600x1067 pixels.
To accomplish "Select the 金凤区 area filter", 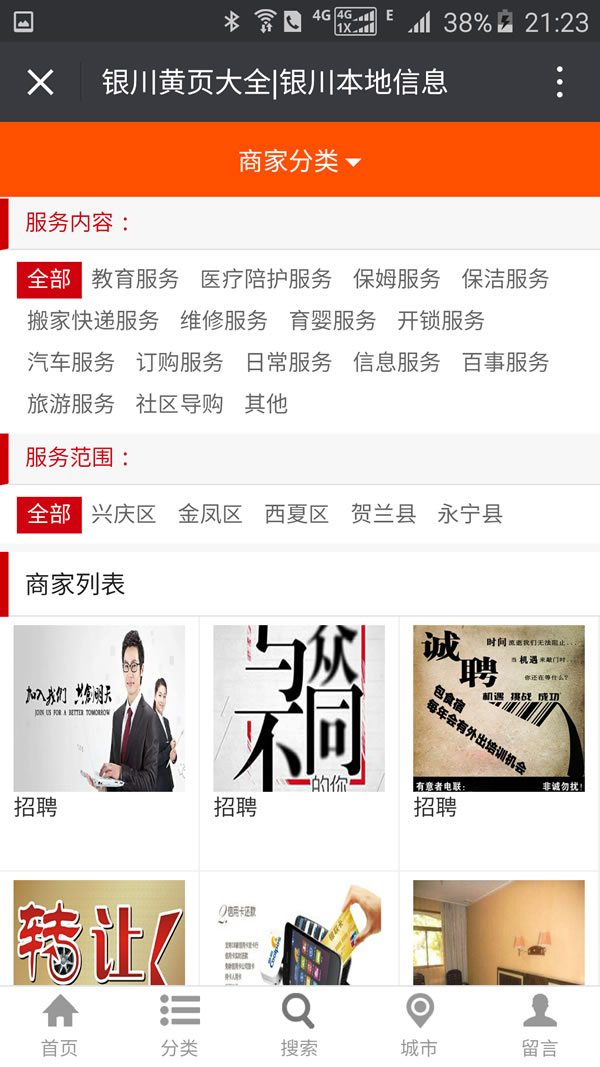I will (x=210, y=515).
